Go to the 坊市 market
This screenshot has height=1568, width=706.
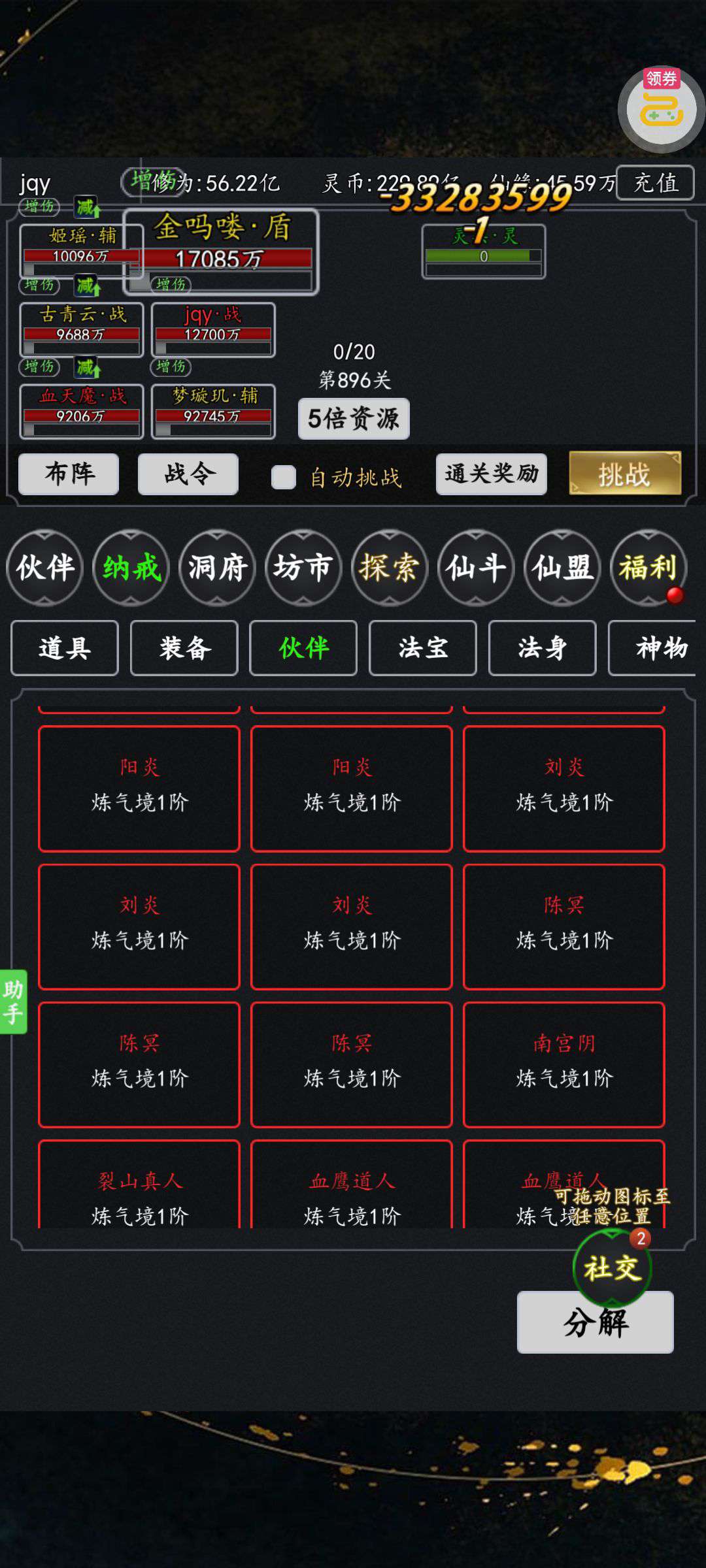(x=303, y=567)
